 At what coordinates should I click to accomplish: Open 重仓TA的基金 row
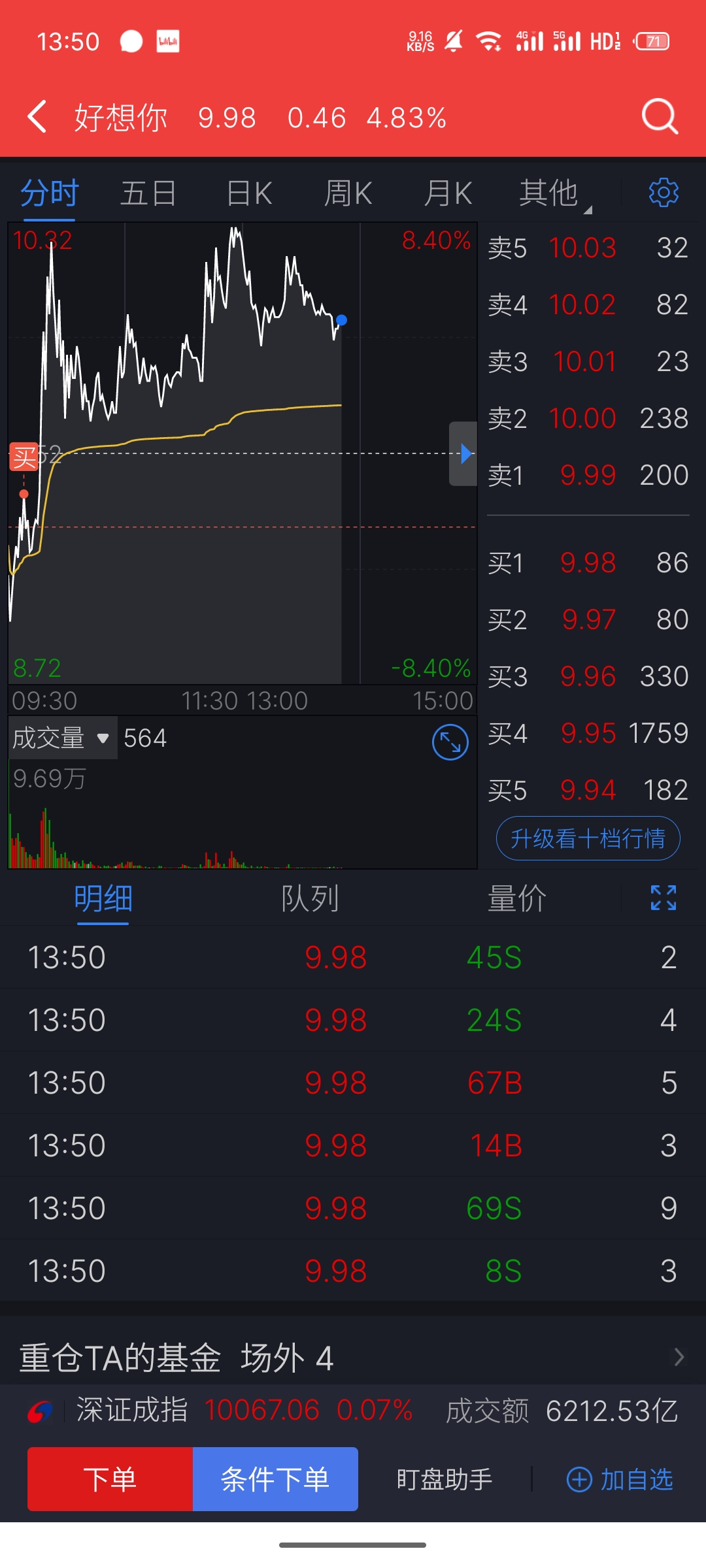[353, 1358]
